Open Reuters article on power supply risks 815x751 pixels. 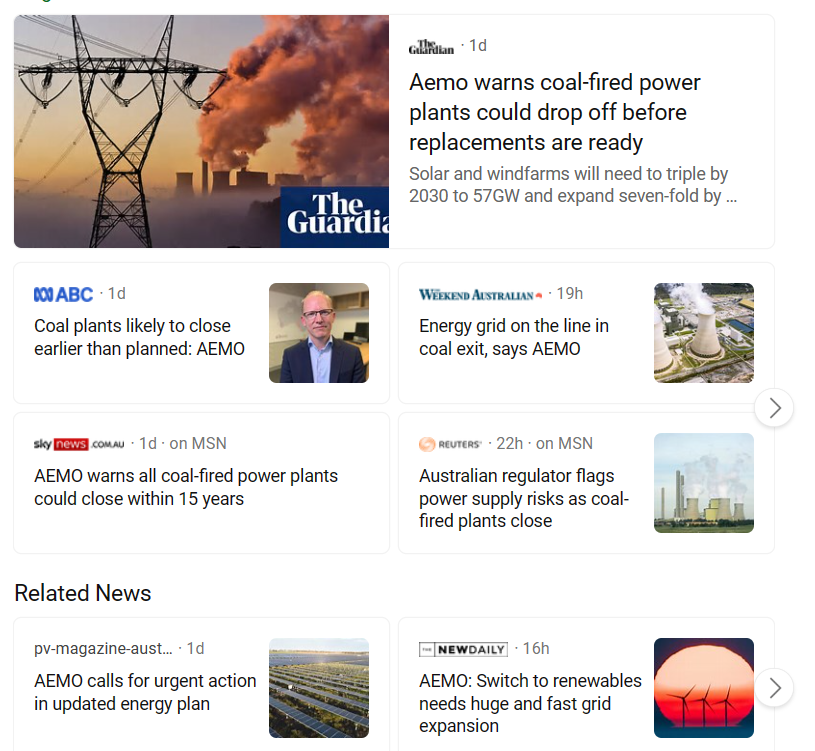pos(523,498)
